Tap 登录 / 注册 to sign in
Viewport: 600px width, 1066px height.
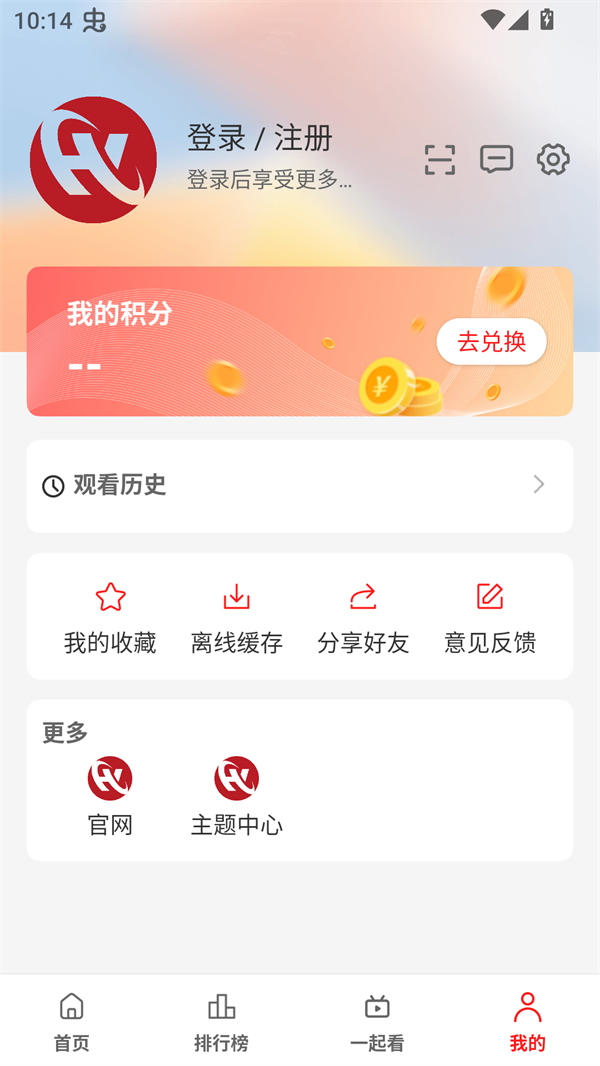(x=260, y=138)
